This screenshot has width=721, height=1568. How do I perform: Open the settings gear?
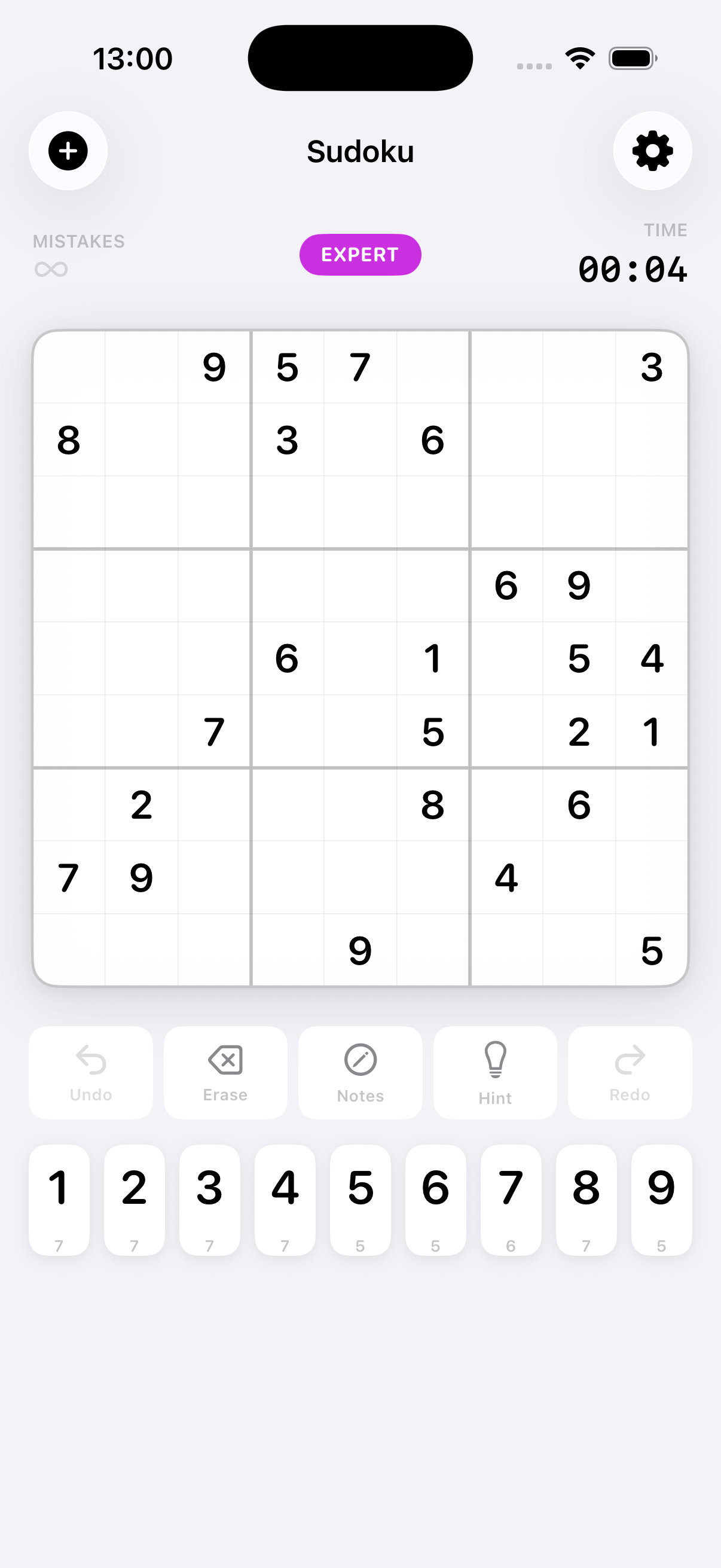[x=653, y=151]
